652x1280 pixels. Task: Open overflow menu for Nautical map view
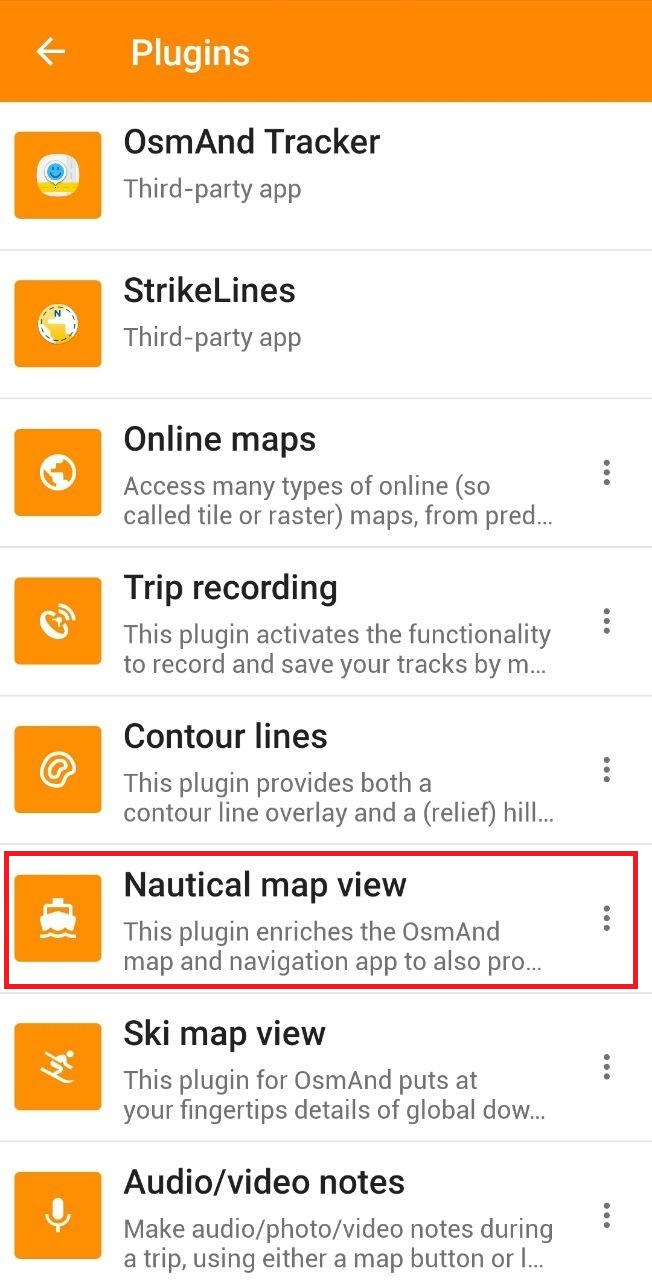click(x=606, y=918)
